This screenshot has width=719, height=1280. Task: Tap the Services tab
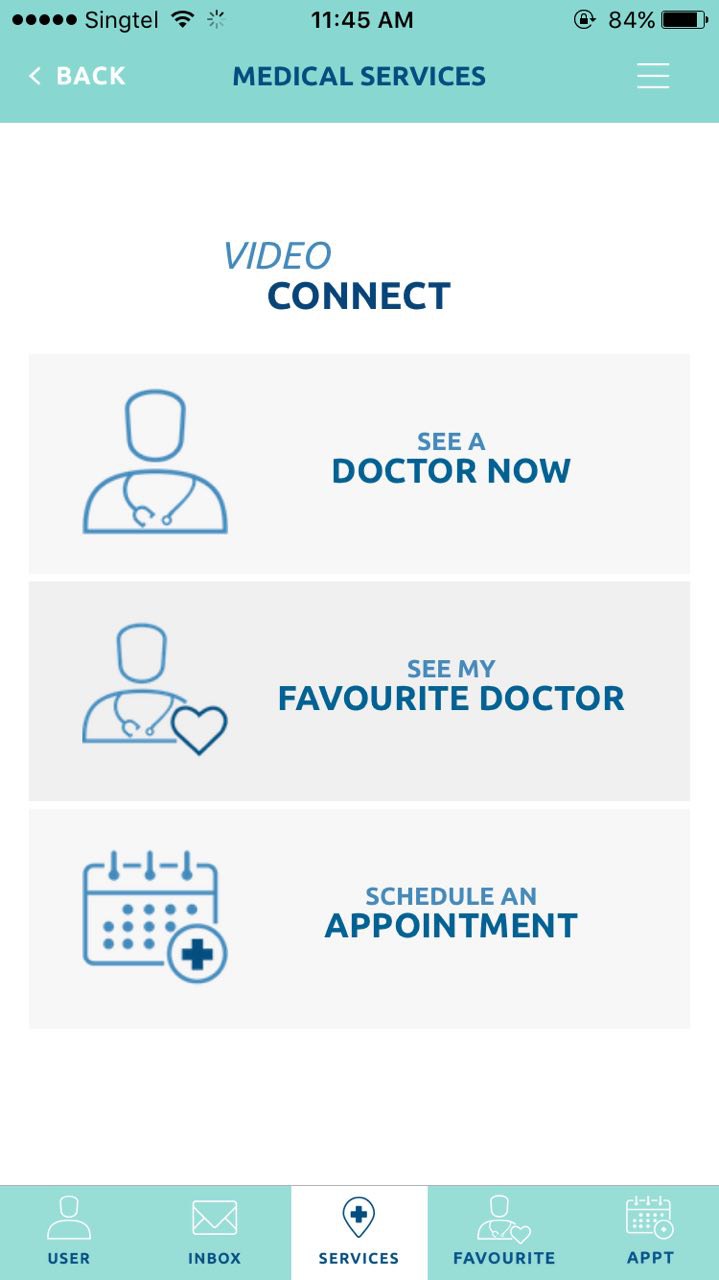click(359, 1232)
